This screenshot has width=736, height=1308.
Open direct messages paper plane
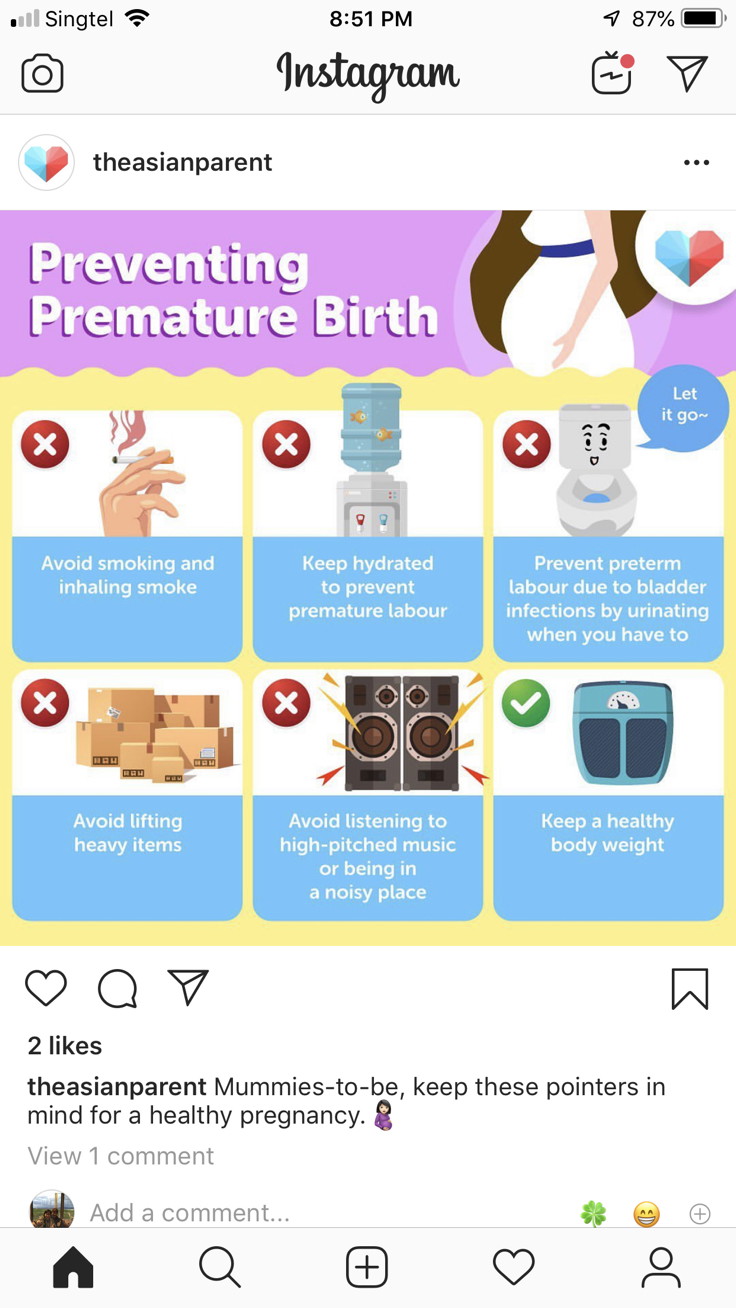click(687, 73)
